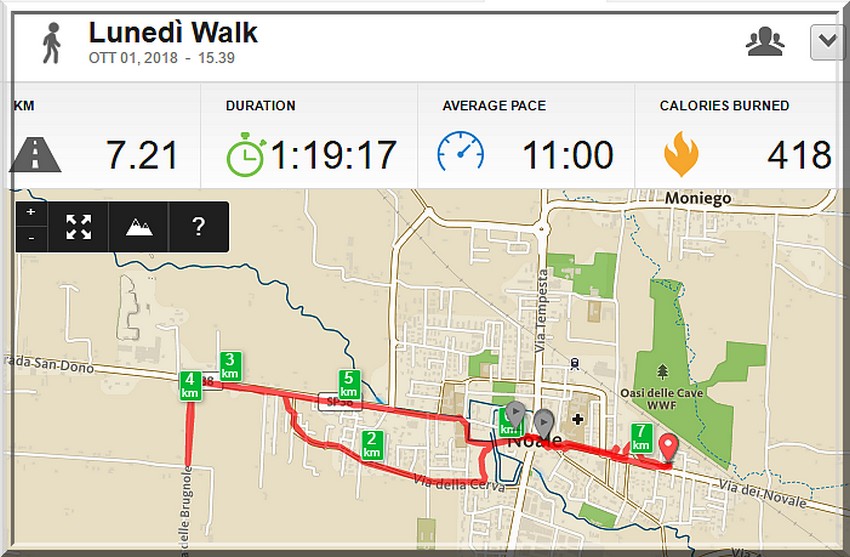850x557 pixels.
Task: Tap the red finish pin on map
Action: click(669, 447)
